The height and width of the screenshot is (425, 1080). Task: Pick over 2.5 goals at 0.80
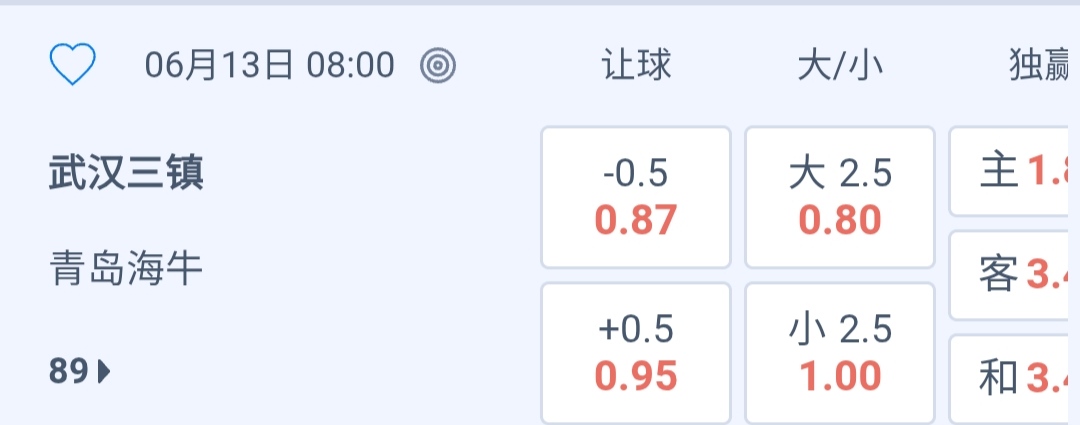point(840,197)
